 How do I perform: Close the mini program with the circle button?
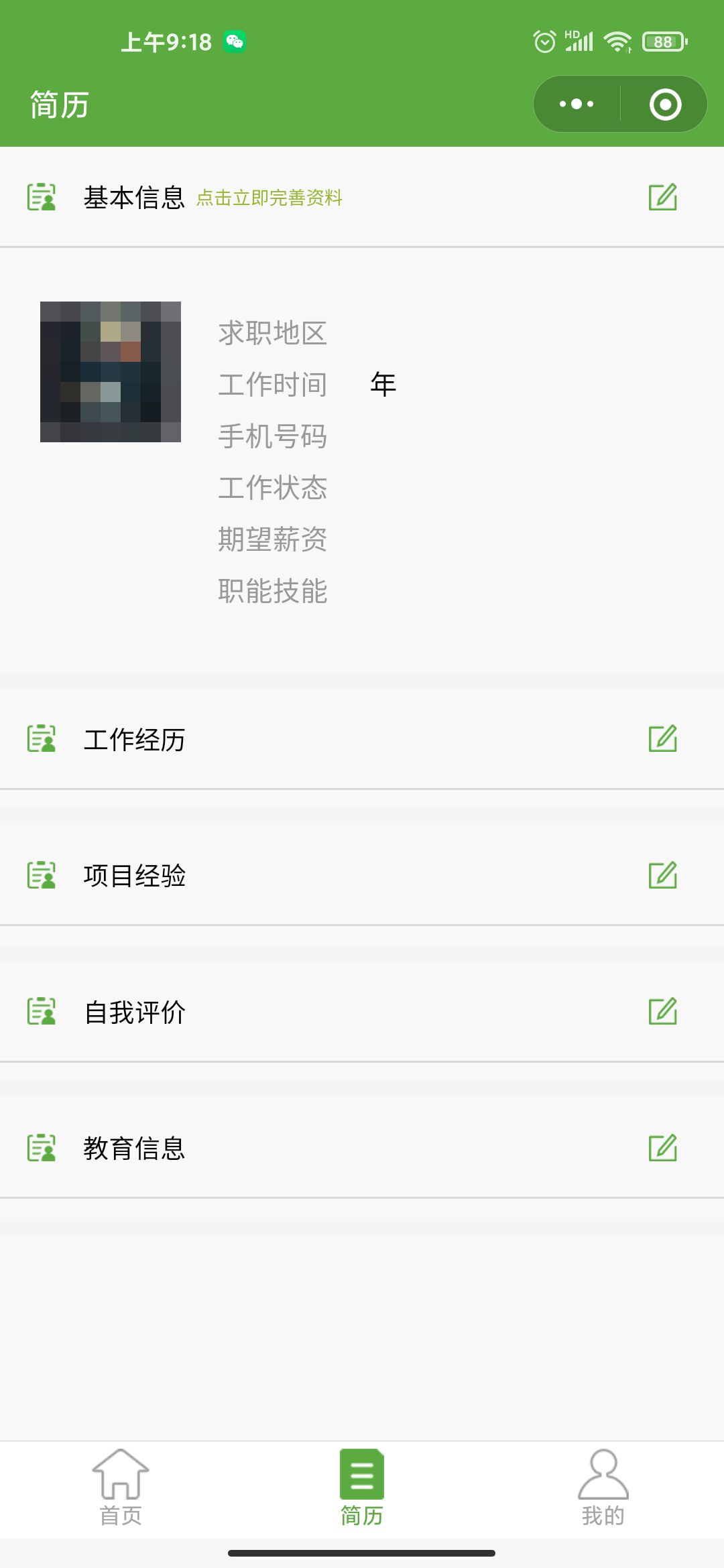tap(665, 104)
